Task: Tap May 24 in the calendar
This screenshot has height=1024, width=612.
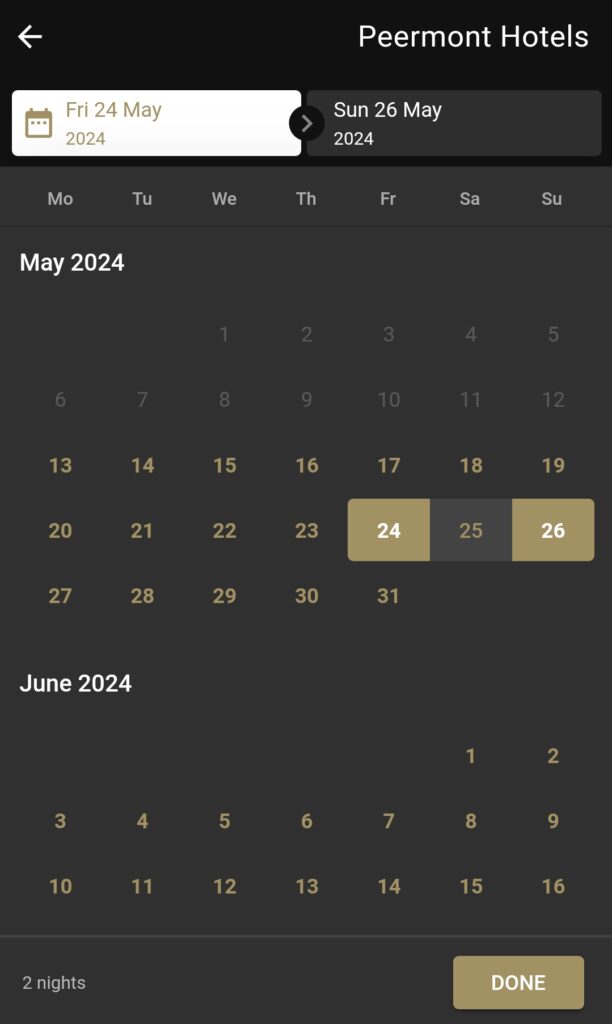Action: pos(389,530)
